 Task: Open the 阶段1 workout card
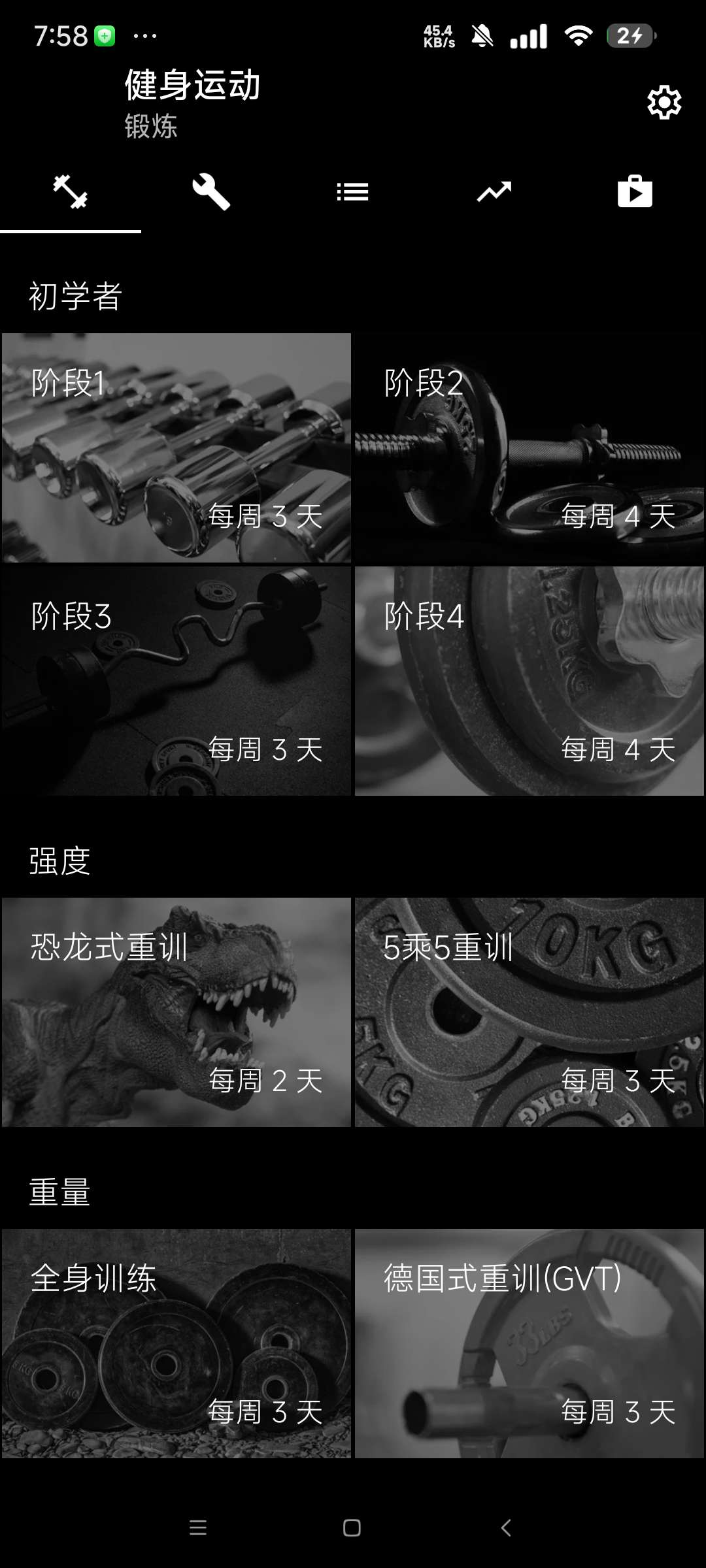[x=176, y=448]
